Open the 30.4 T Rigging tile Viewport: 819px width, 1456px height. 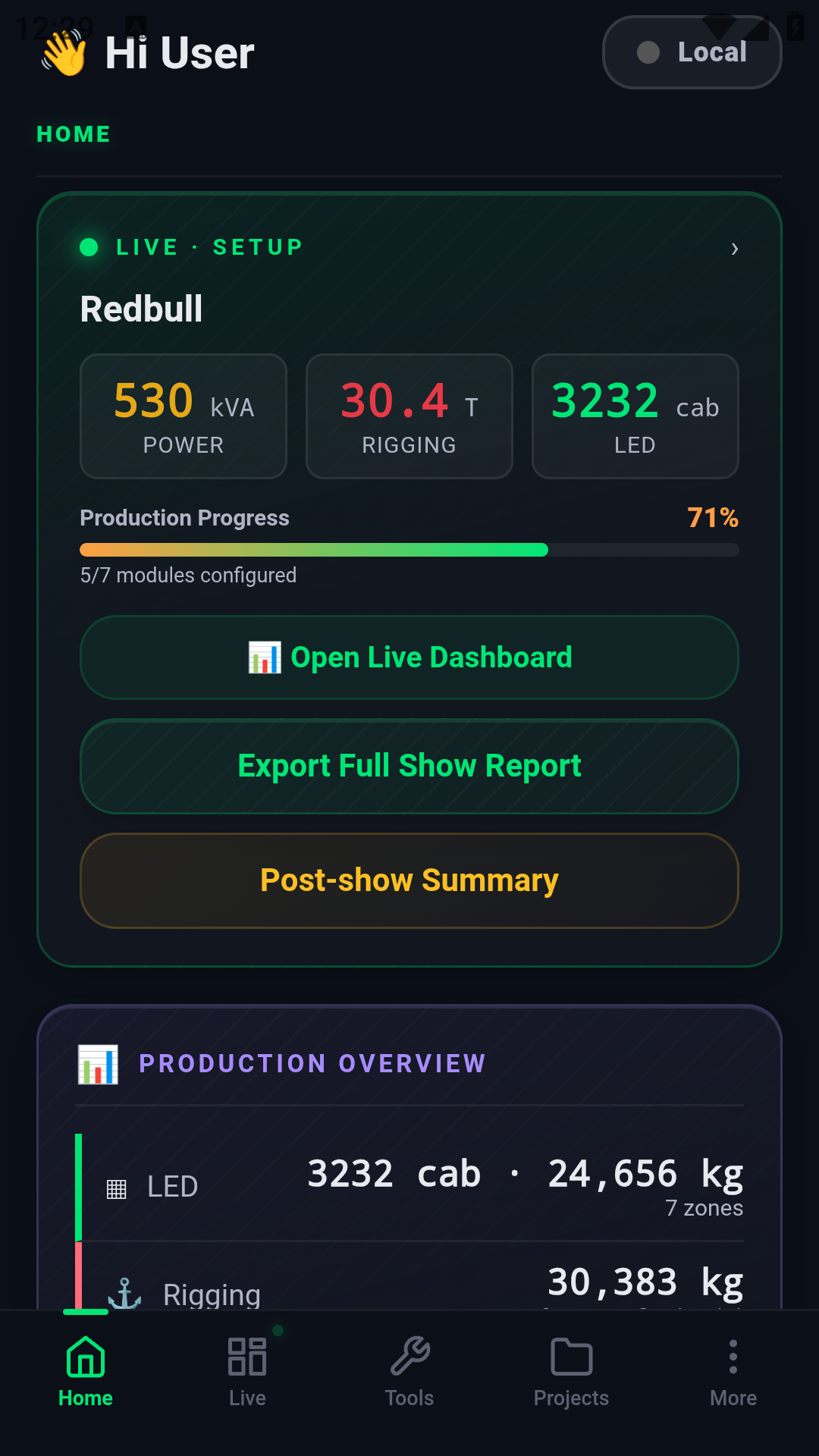tap(409, 416)
